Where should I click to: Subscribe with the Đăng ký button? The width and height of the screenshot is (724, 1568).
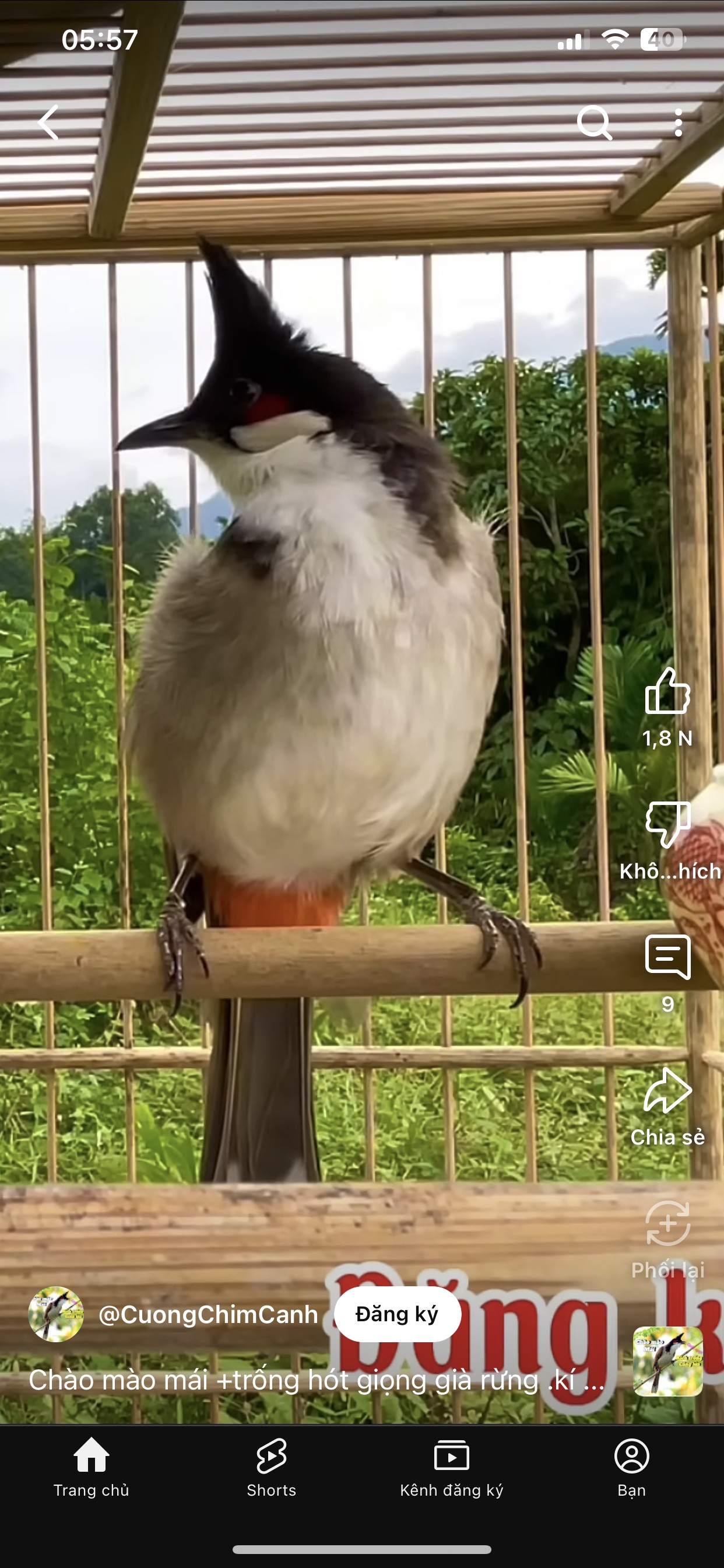pyautogui.click(x=398, y=1314)
